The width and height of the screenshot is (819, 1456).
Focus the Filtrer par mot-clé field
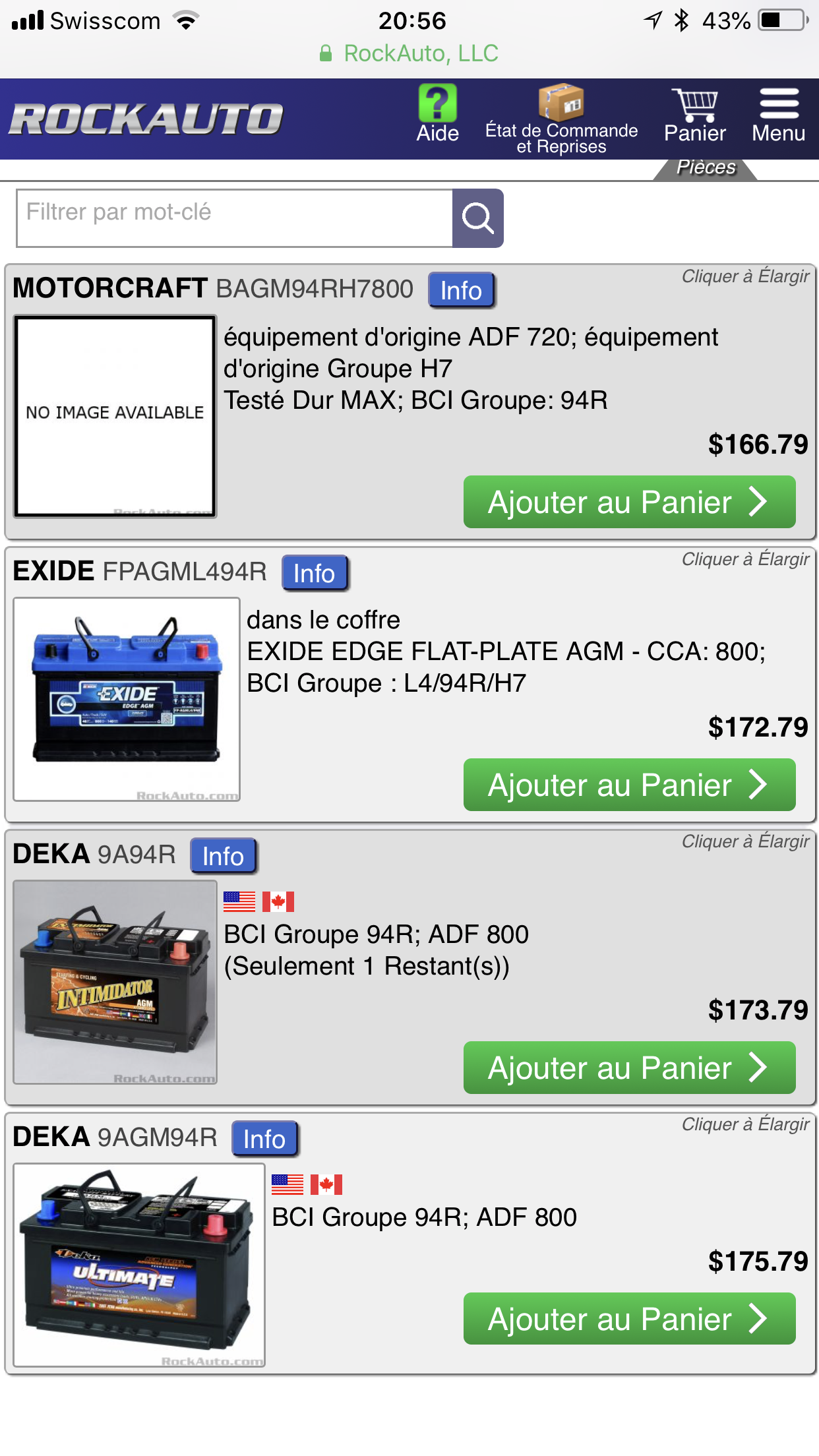click(x=234, y=218)
